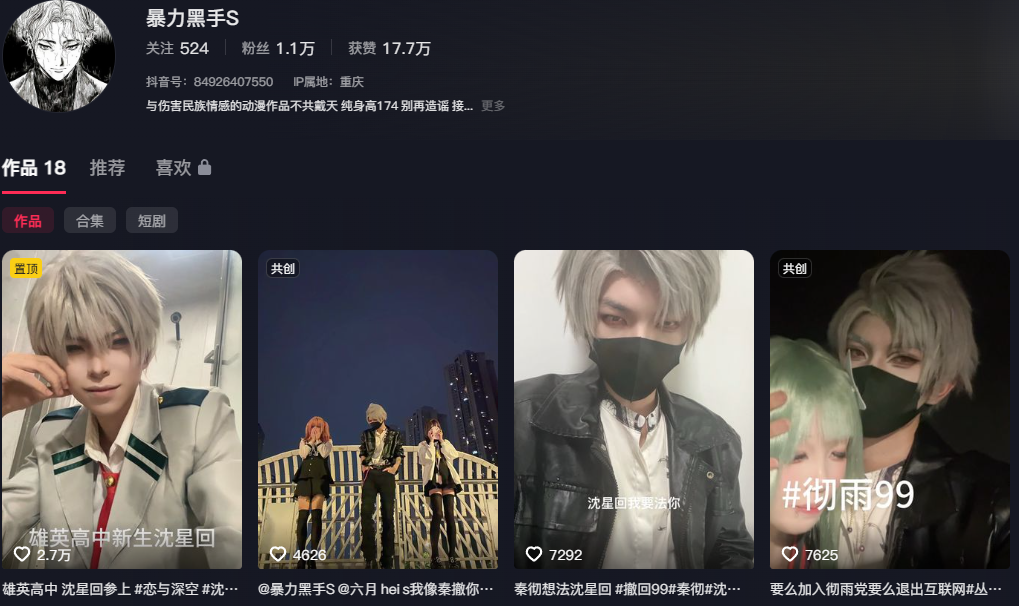Select the 短剧 filter chip
This screenshot has height=606, width=1019.
152,221
